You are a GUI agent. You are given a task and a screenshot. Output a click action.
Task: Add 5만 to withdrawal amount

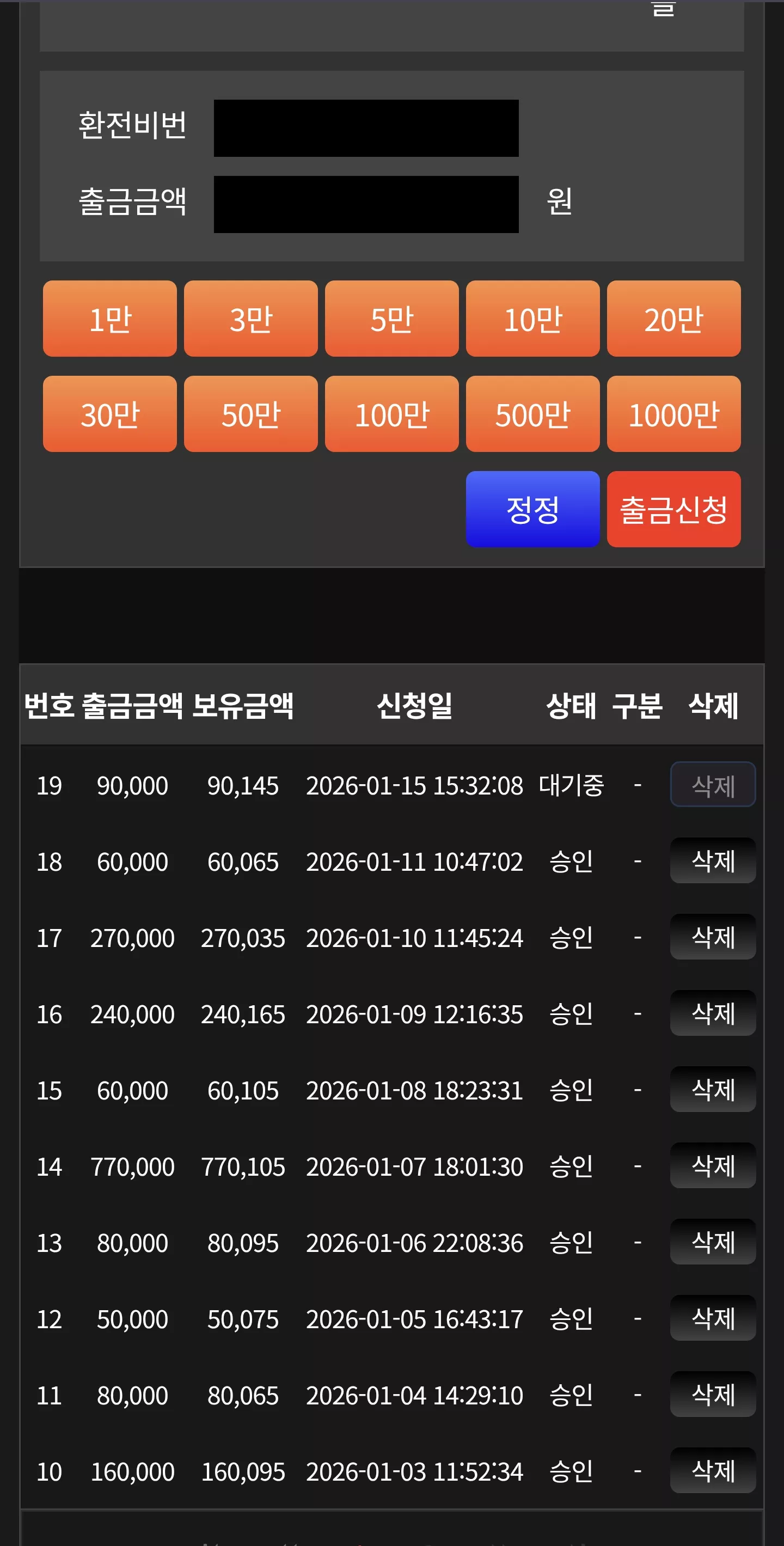point(391,319)
